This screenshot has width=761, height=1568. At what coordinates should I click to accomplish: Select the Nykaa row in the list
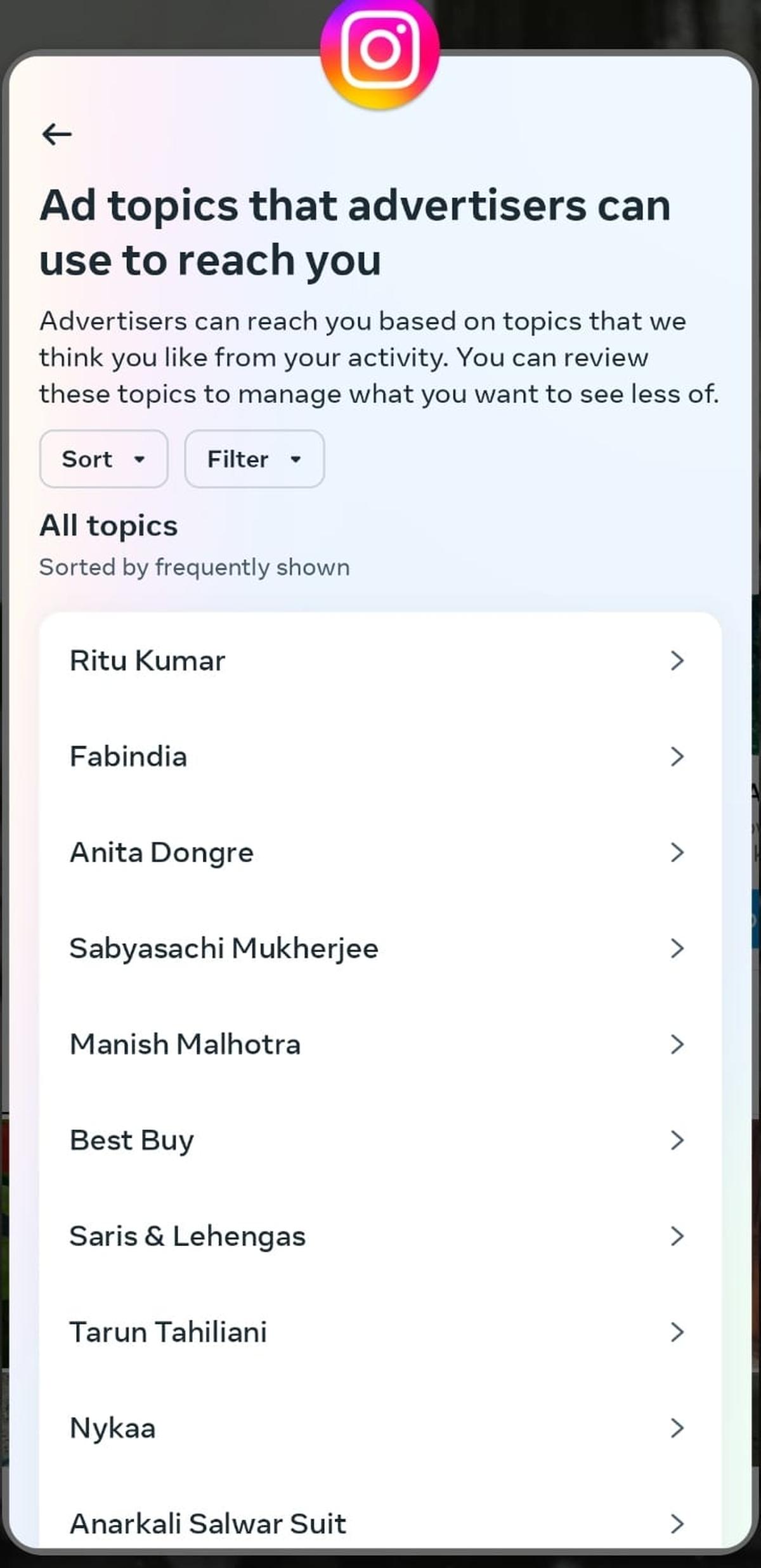point(113,1427)
